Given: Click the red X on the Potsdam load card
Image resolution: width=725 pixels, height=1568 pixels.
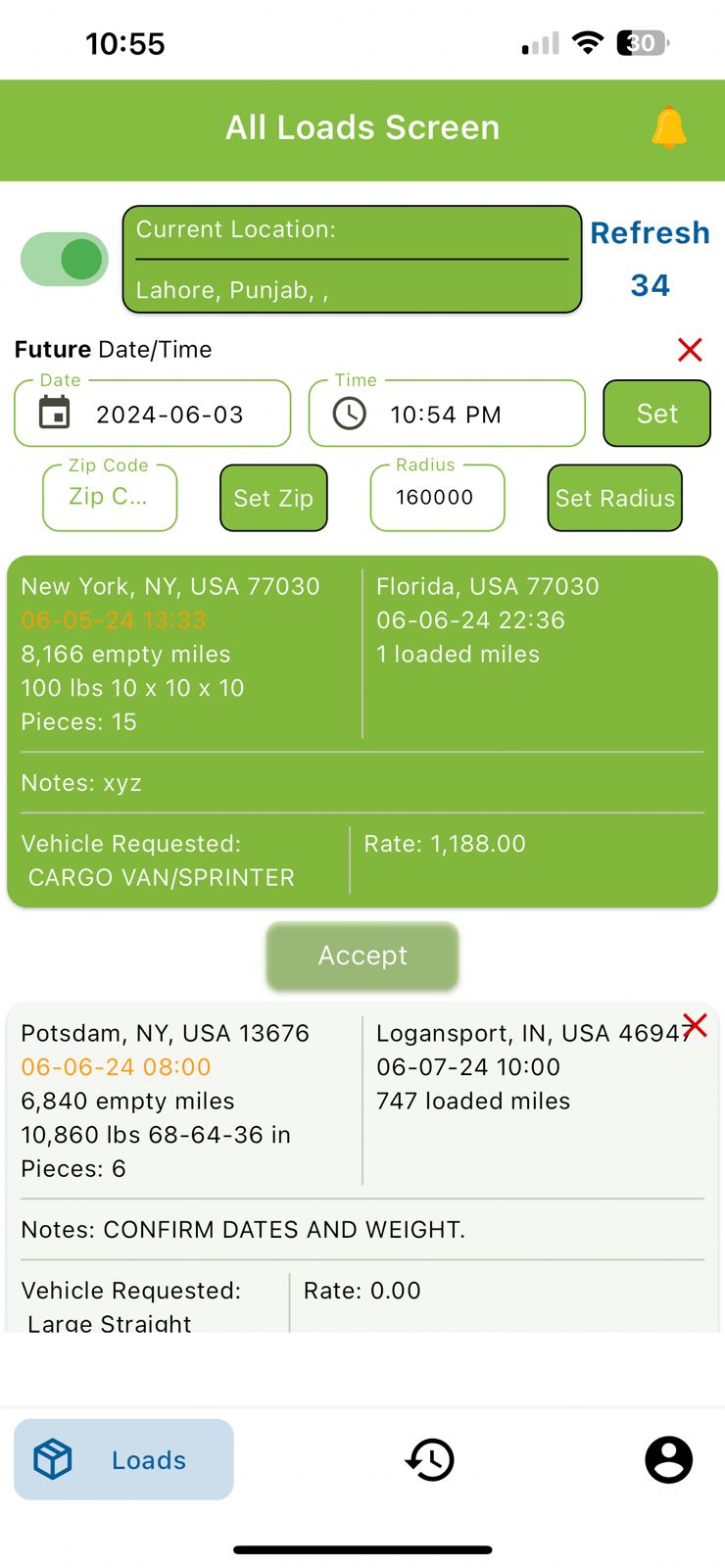Looking at the screenshot, I should click(x=696, y=1025).
